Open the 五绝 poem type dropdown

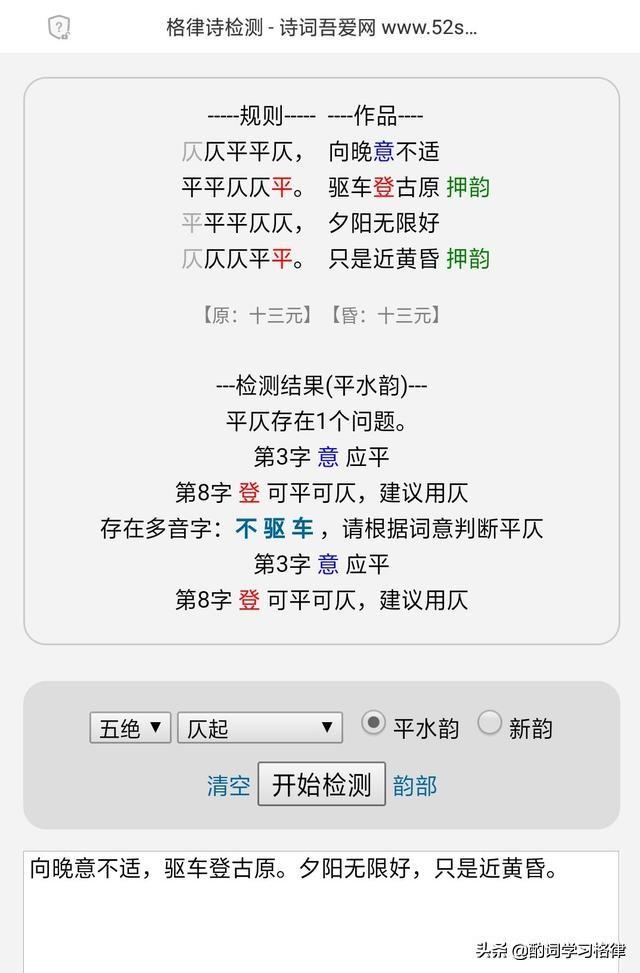pos(130,727)
